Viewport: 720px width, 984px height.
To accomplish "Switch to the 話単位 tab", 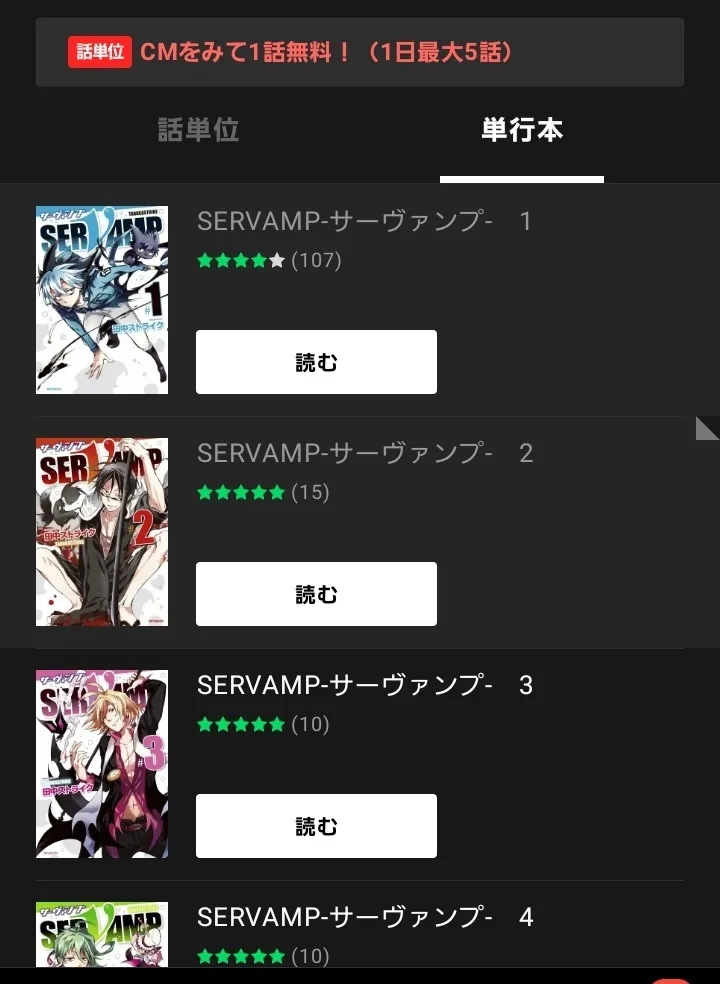I will pyautogui.click(x=198, y=130).
